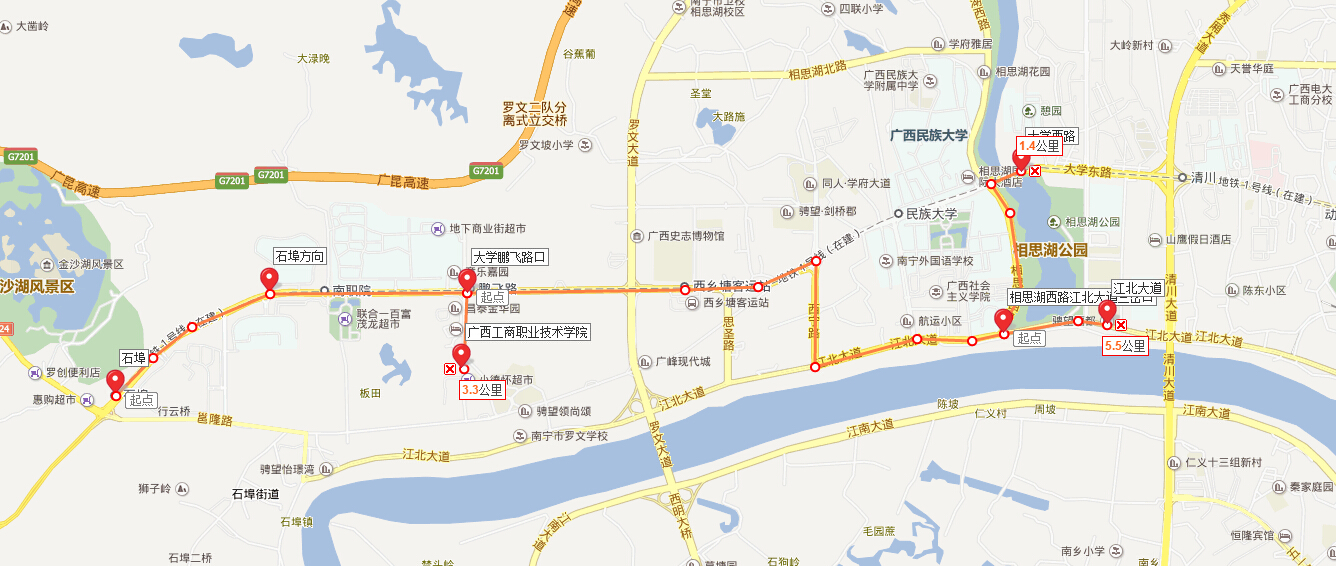The width and height of the screenshot is (1336, 566).
Task: Select the 江北大道 red marker
Action: 1106,312
